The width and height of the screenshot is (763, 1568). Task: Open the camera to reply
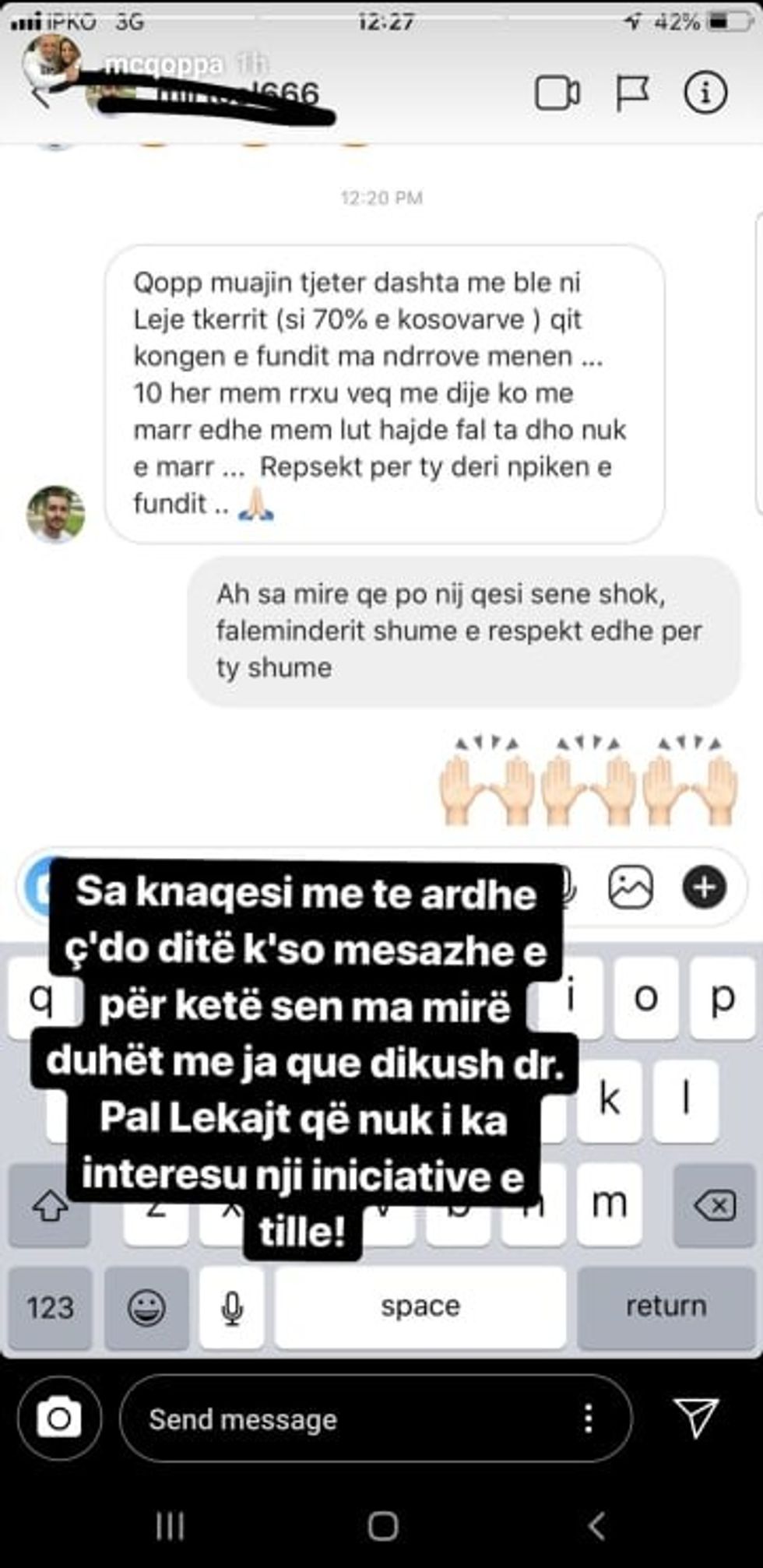coord(59,1419)
